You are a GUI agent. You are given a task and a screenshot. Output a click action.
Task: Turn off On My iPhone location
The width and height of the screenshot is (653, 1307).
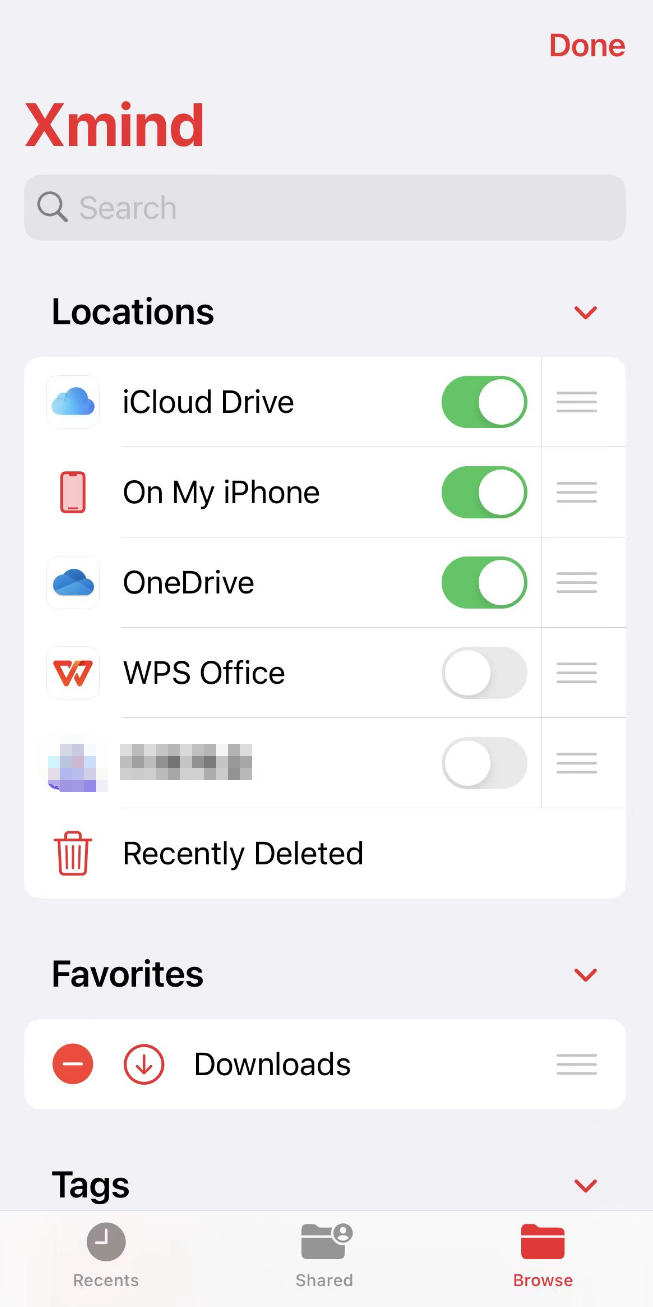point(484,492)
